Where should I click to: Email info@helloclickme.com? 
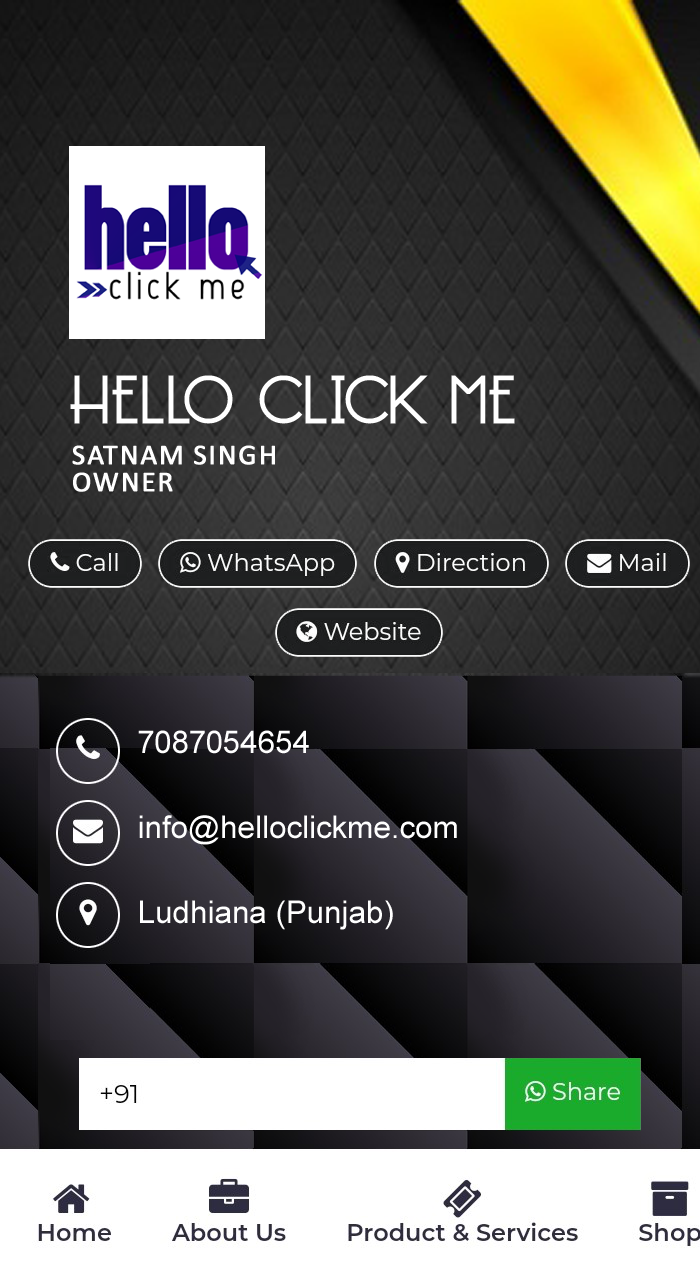point(297,828)
